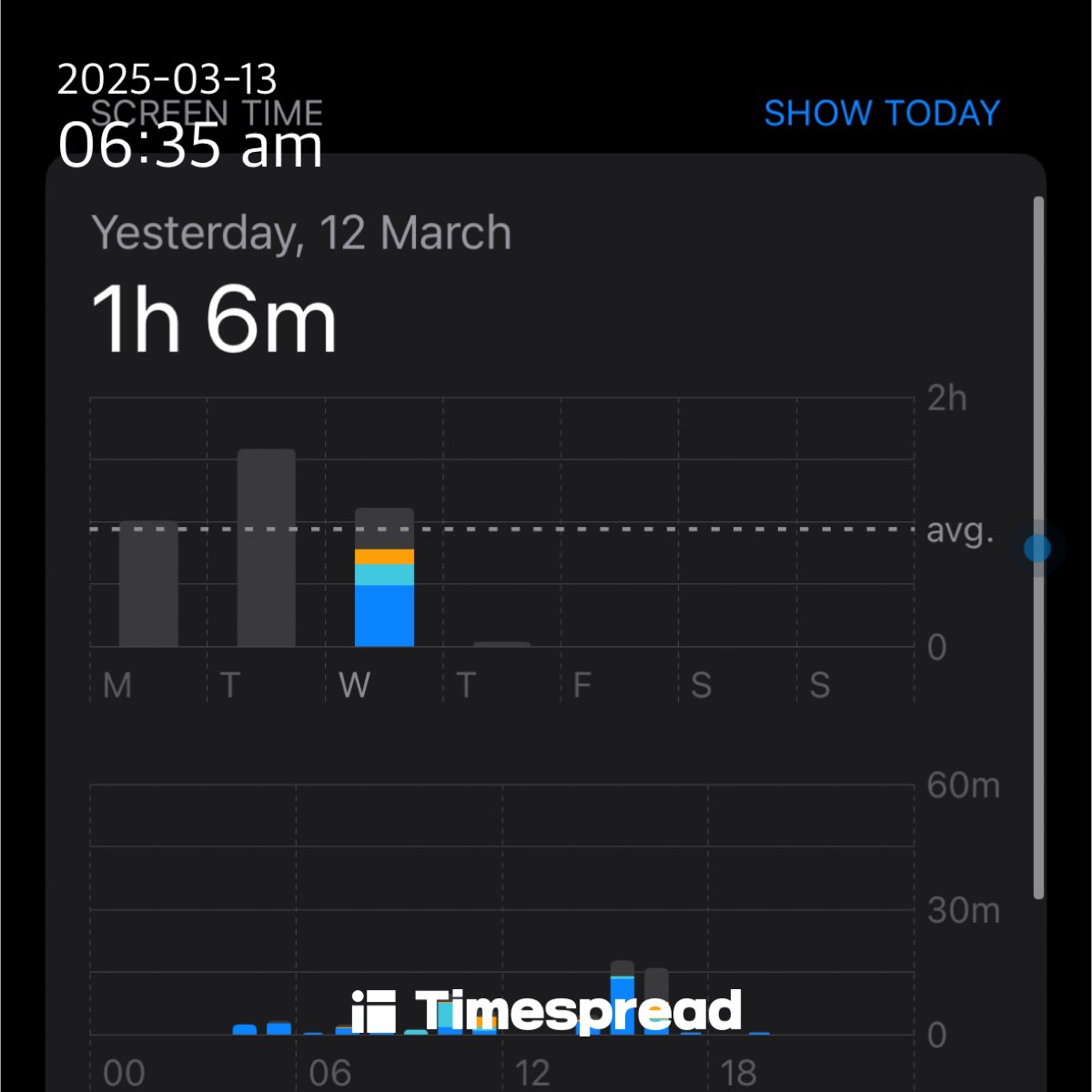Viewport: 1092px width, 1092px height.
Task: Select Wednesday's colored usage bar
Action: tap(384, 582)
